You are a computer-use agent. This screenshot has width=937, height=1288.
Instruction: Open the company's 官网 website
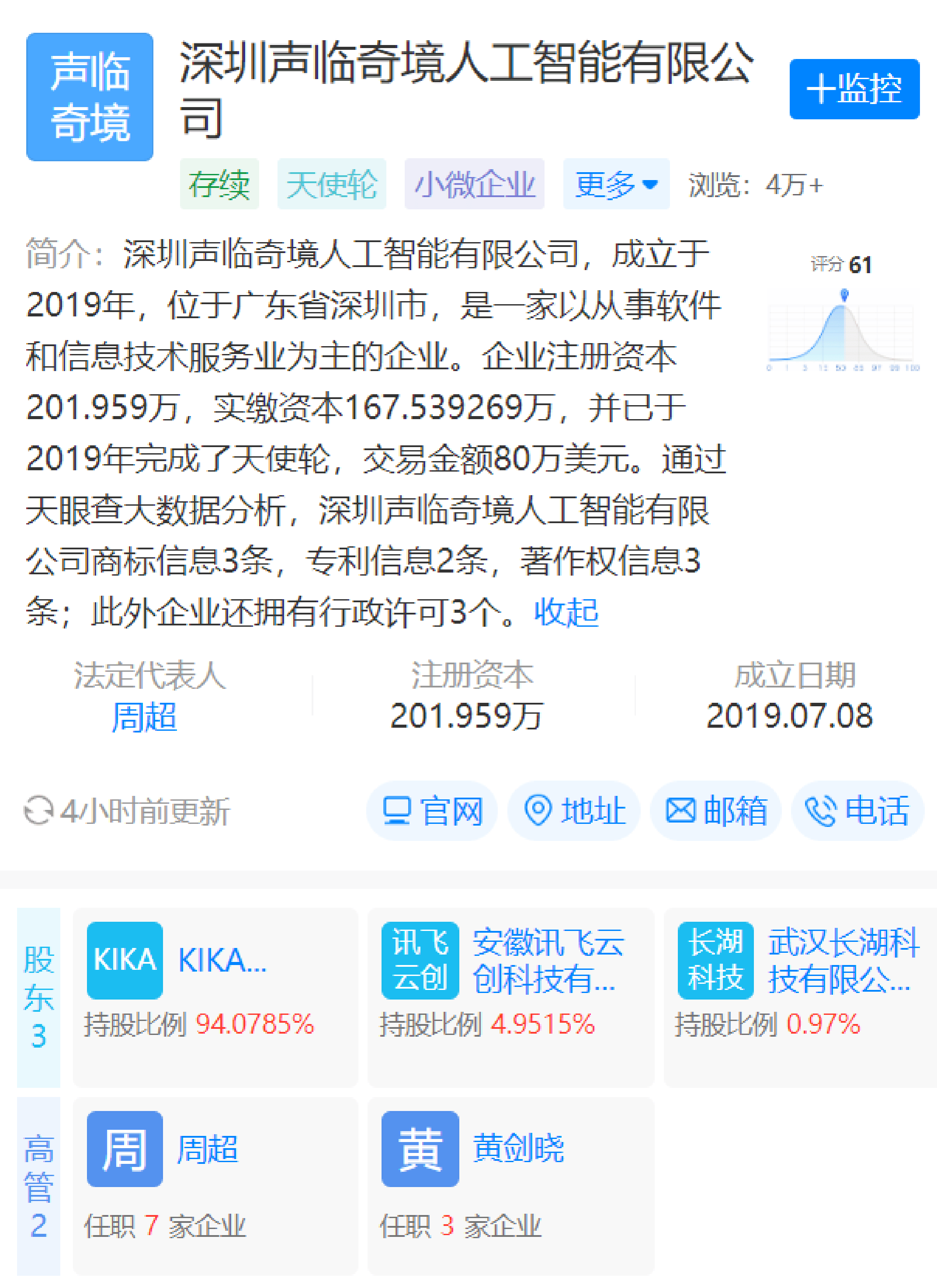(432, 810)
